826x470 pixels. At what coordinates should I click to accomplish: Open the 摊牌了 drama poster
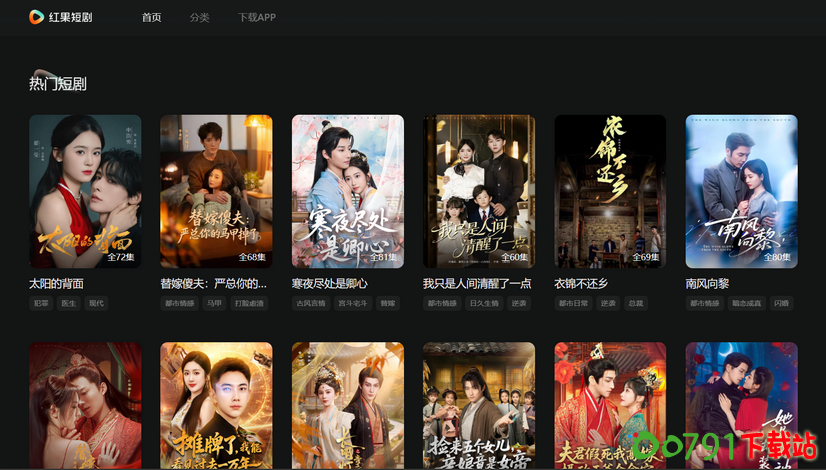point(216,405)
